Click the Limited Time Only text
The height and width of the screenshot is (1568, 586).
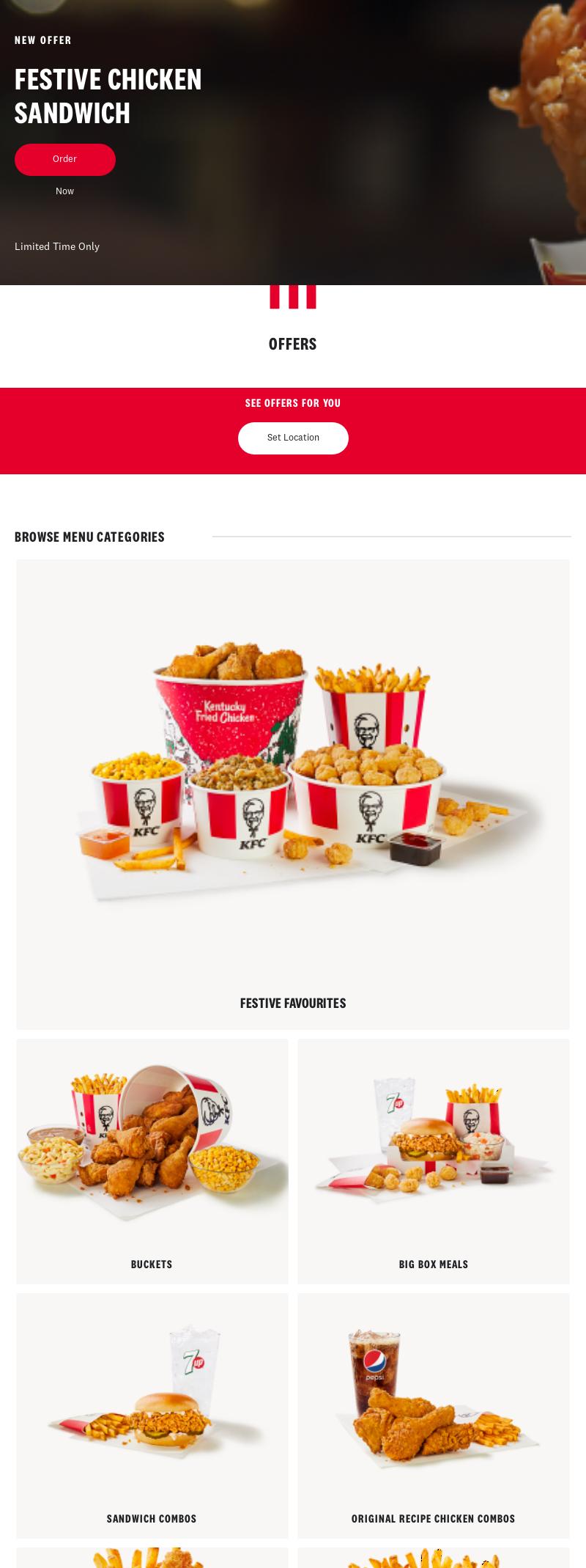(x=56, y=247)
